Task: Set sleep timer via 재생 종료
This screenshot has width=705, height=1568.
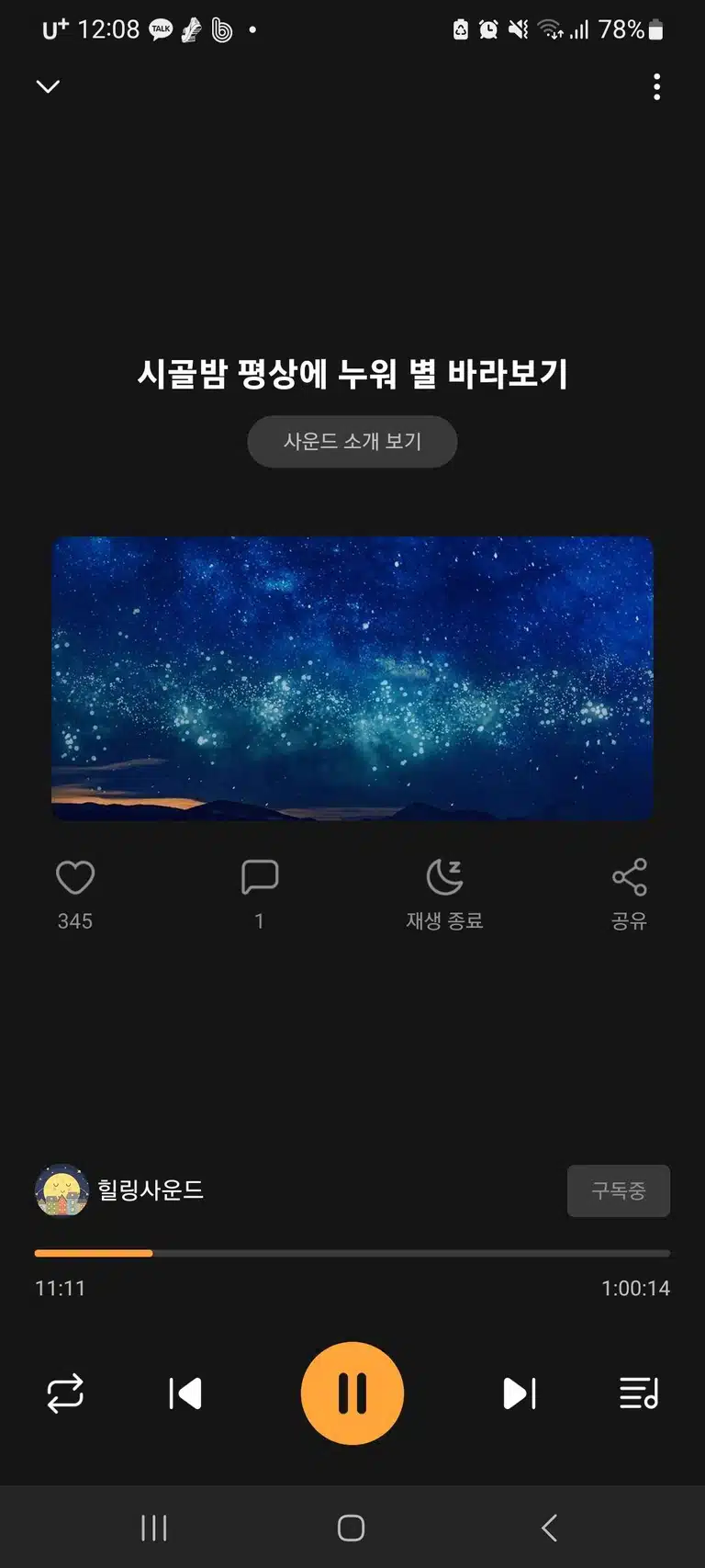Action: (445, 895)
